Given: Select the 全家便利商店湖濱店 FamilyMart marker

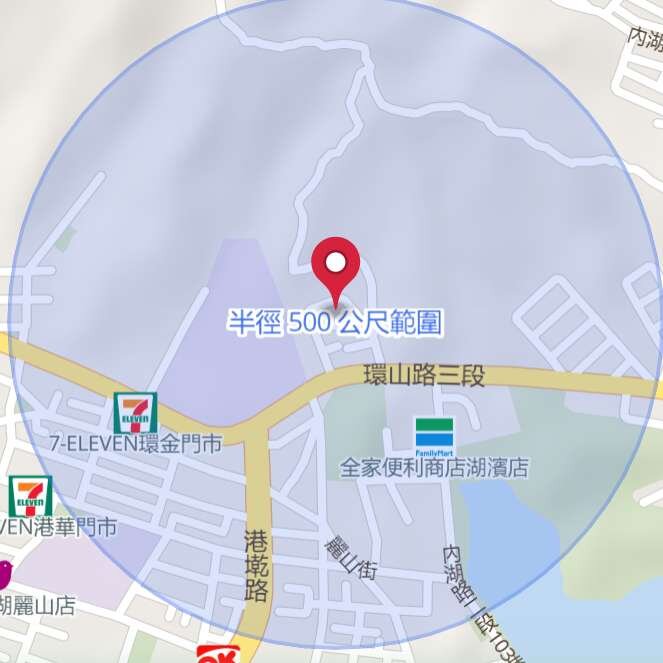Looking at the screenshot, I should (434, 436).
